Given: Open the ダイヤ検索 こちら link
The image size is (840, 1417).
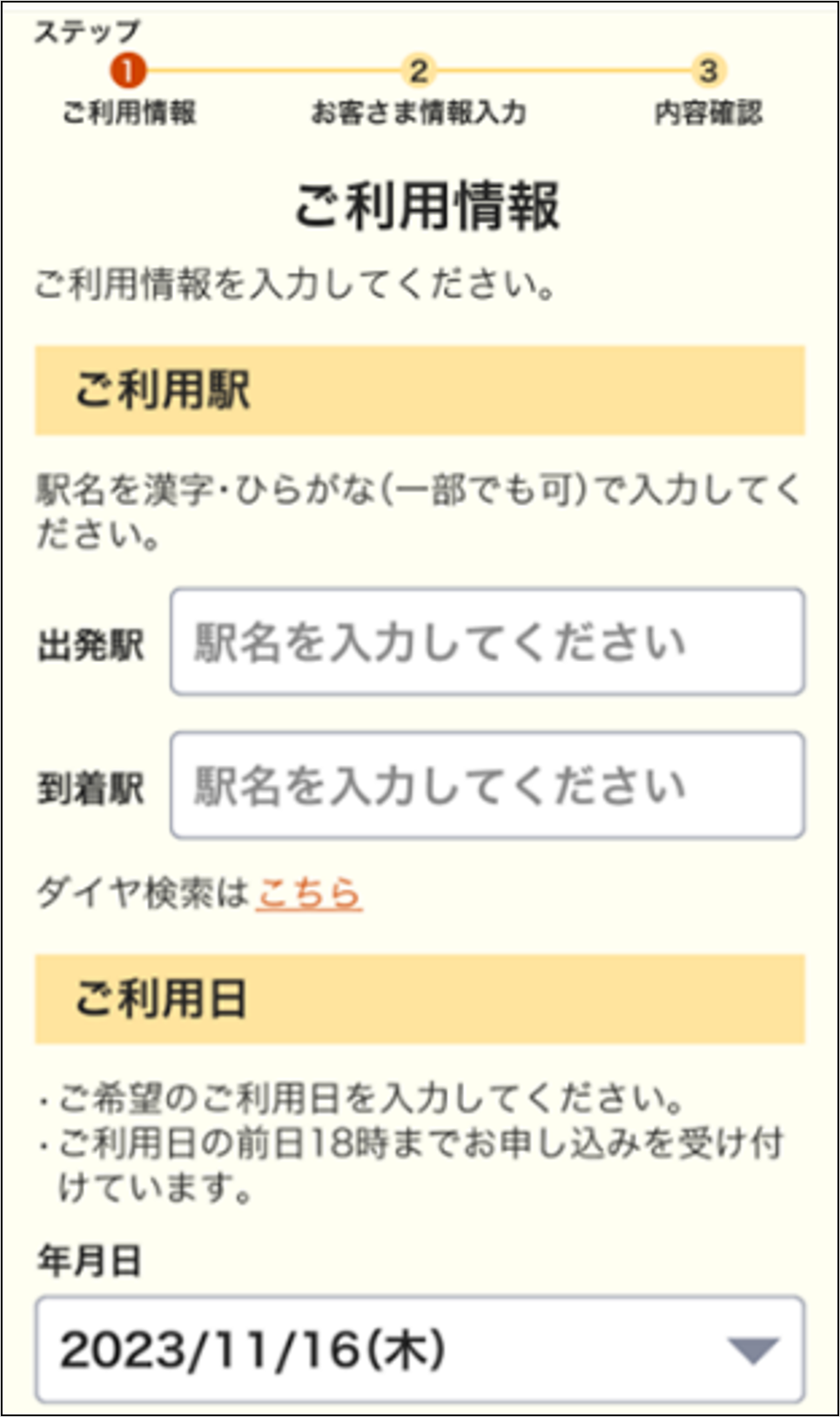Looking at the screenshot, I should (309, 894).
